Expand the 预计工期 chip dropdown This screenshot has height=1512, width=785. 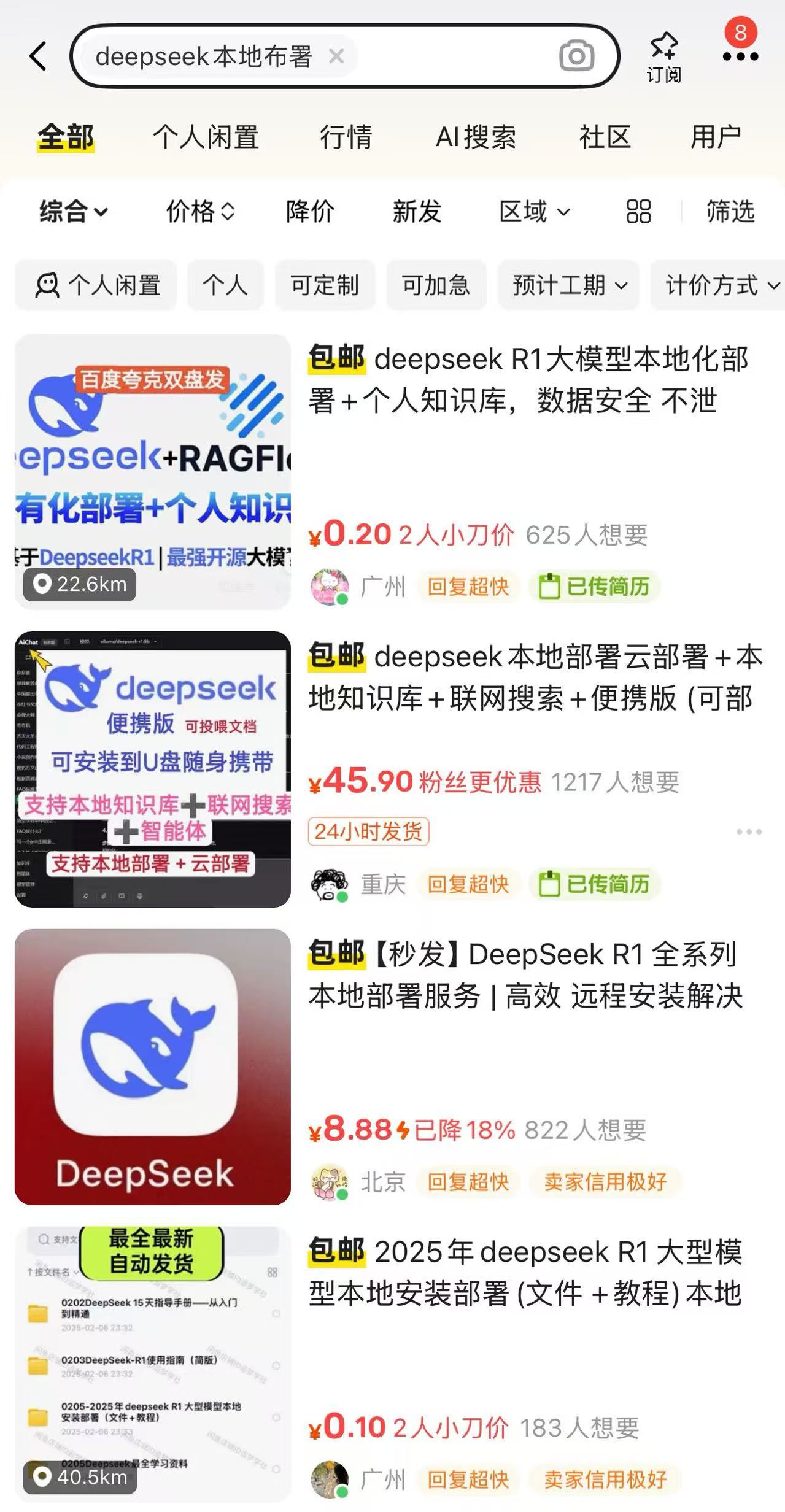pos(569,285)
